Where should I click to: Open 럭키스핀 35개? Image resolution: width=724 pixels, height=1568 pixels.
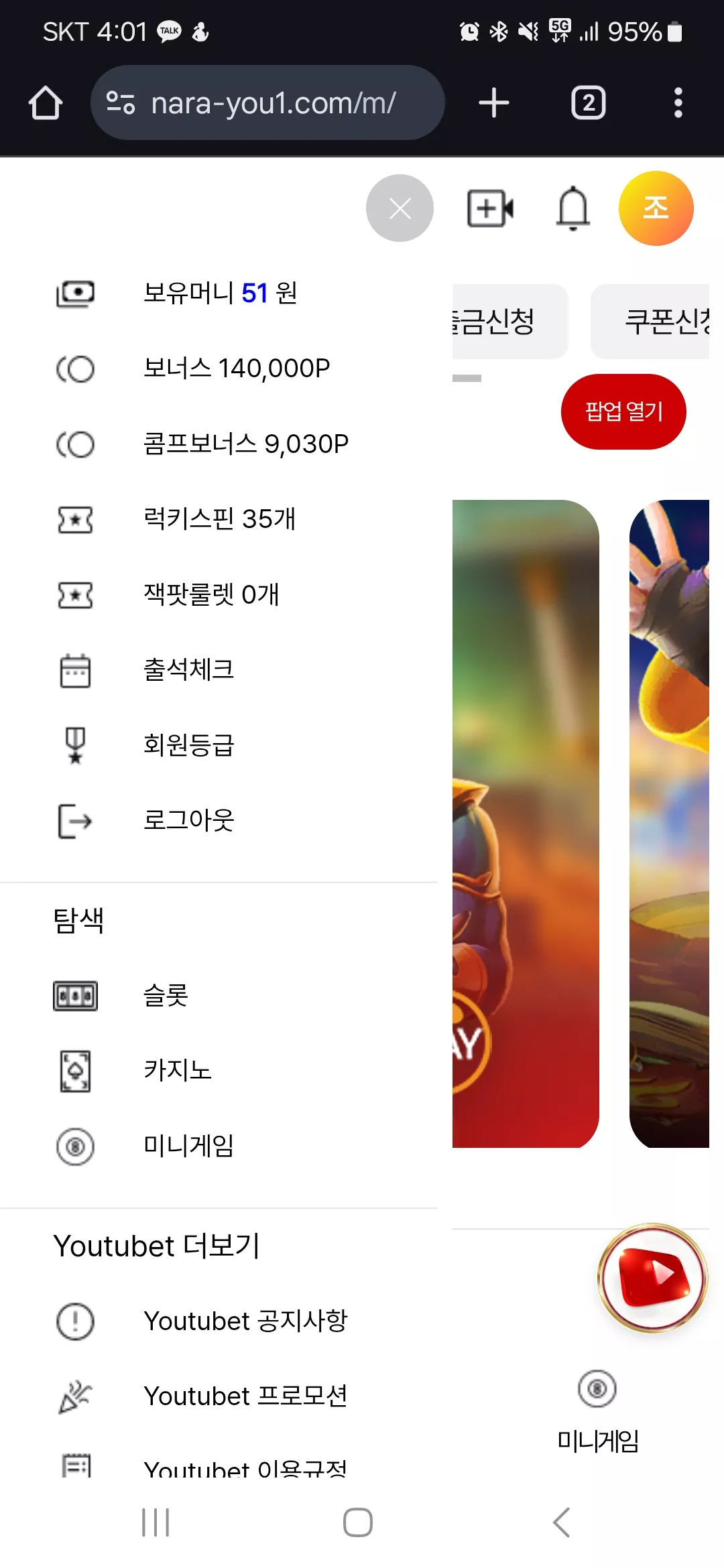click(219, 519)
